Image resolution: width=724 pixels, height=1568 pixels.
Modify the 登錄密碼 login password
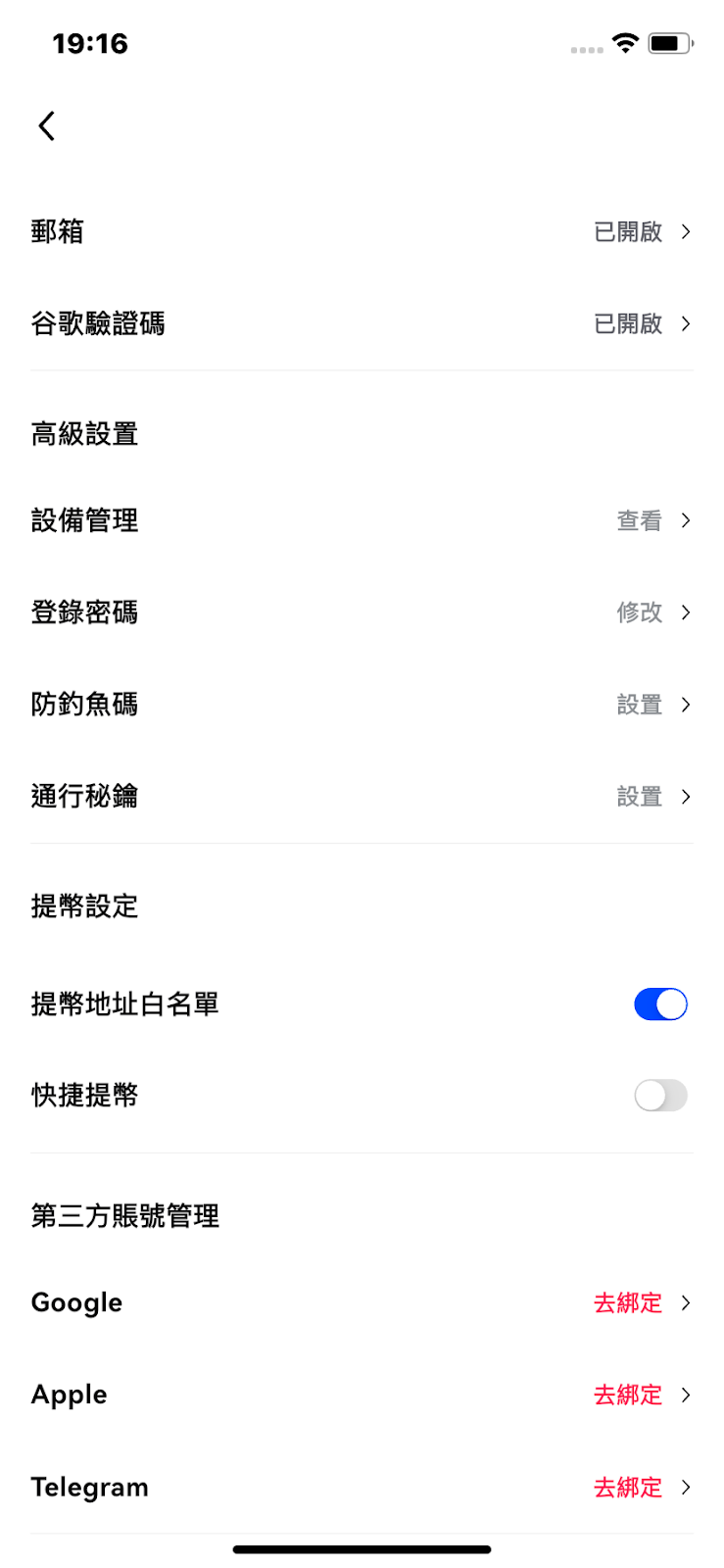(362, 612)
